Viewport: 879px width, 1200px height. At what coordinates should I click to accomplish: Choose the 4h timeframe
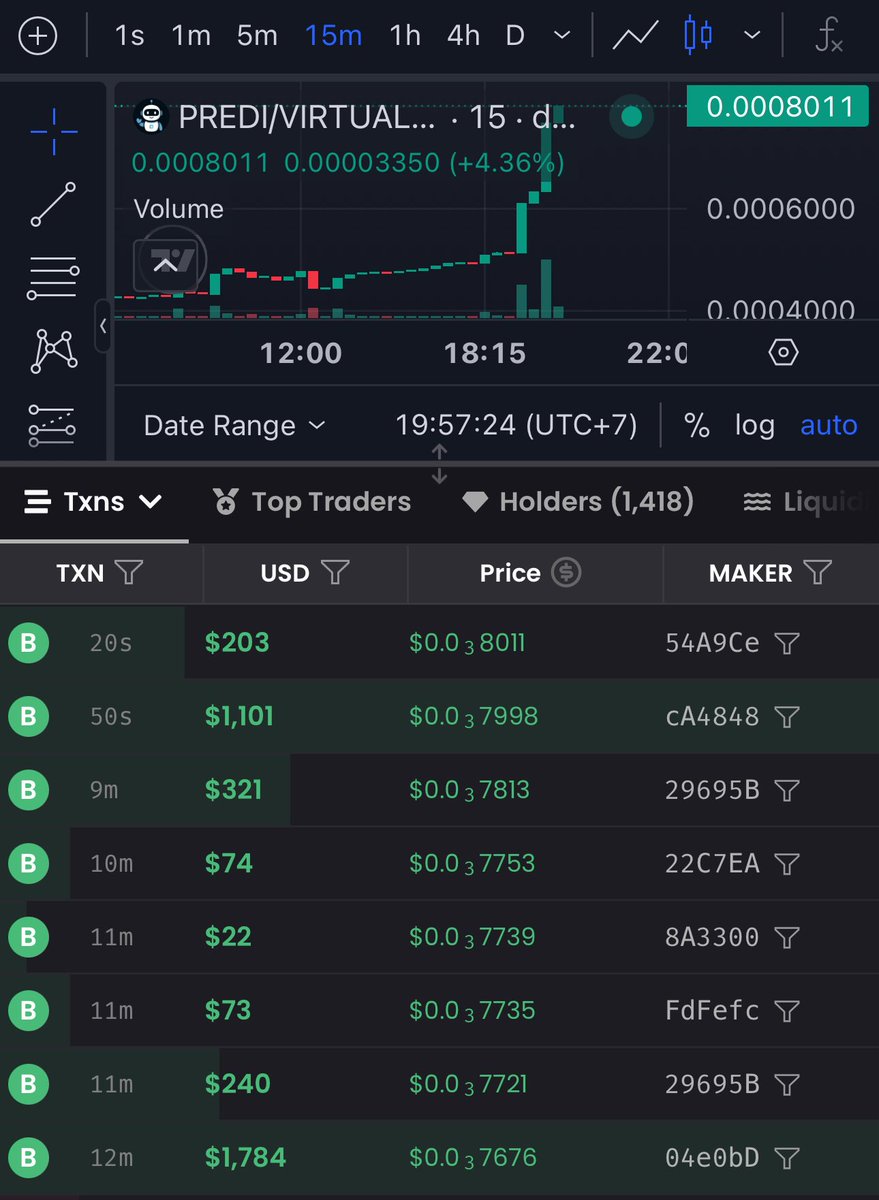pos(463,36)
